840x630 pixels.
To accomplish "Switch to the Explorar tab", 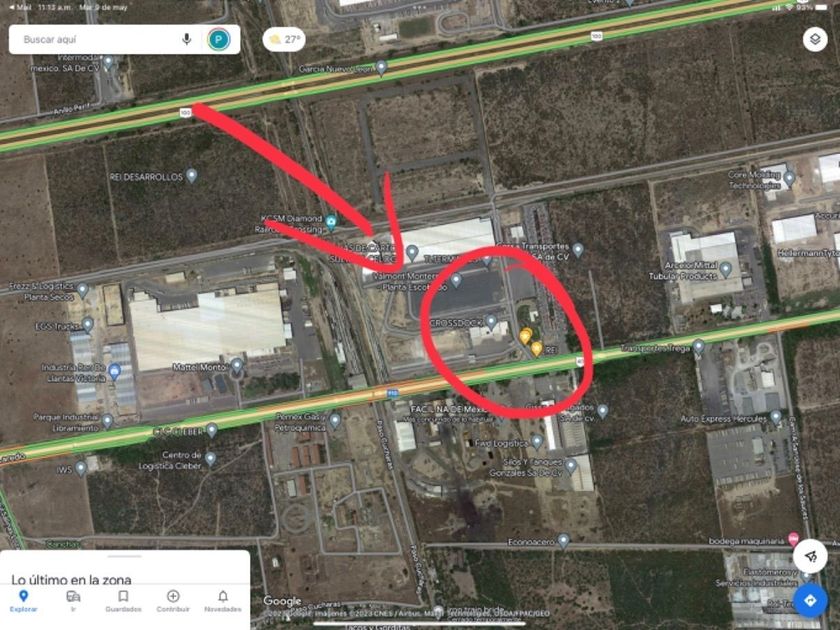I will click(23, 600).
